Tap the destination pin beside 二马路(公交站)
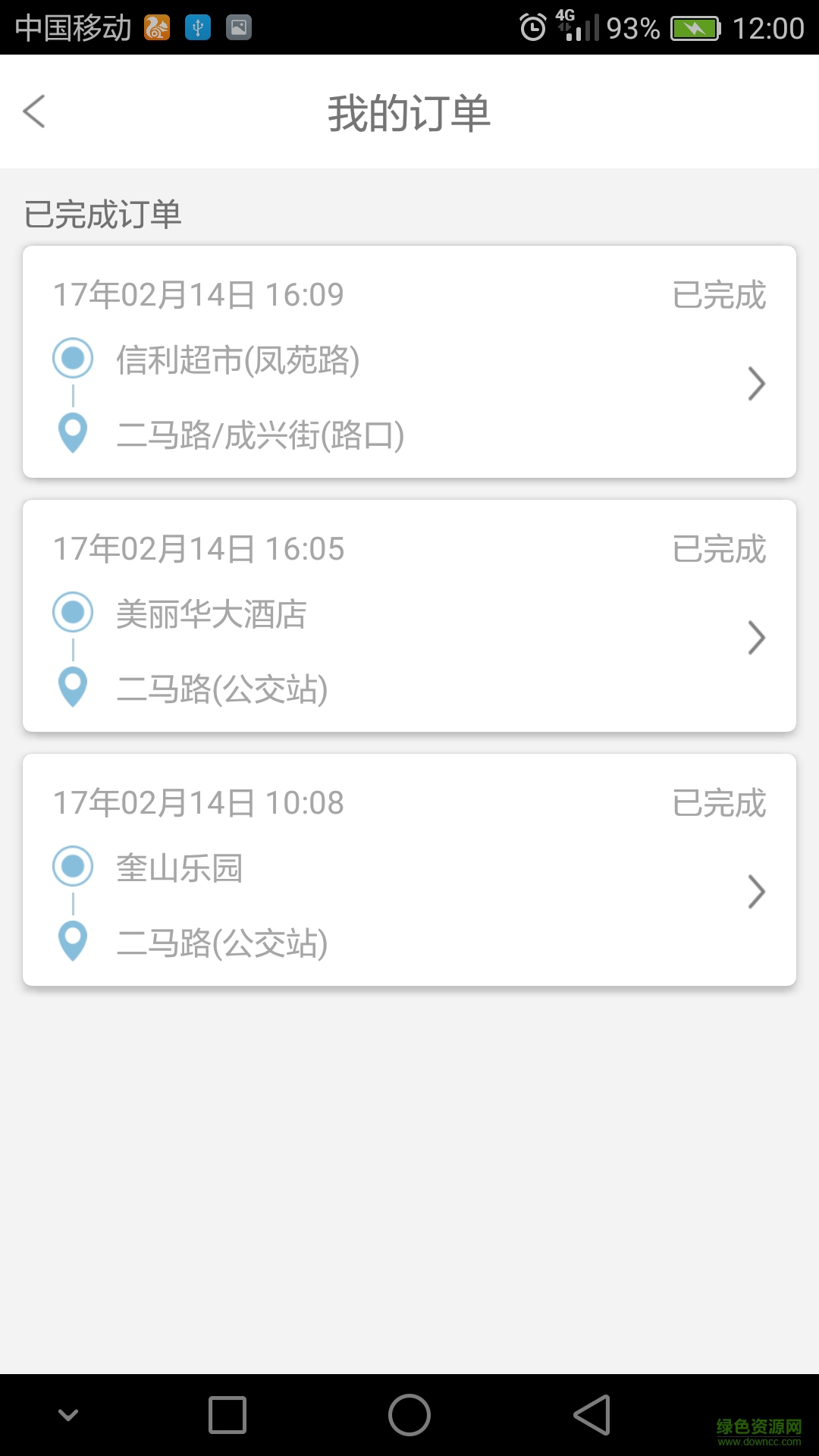Image resolution: width=819 pixels, height=1456 pixels. coord(72,689)
